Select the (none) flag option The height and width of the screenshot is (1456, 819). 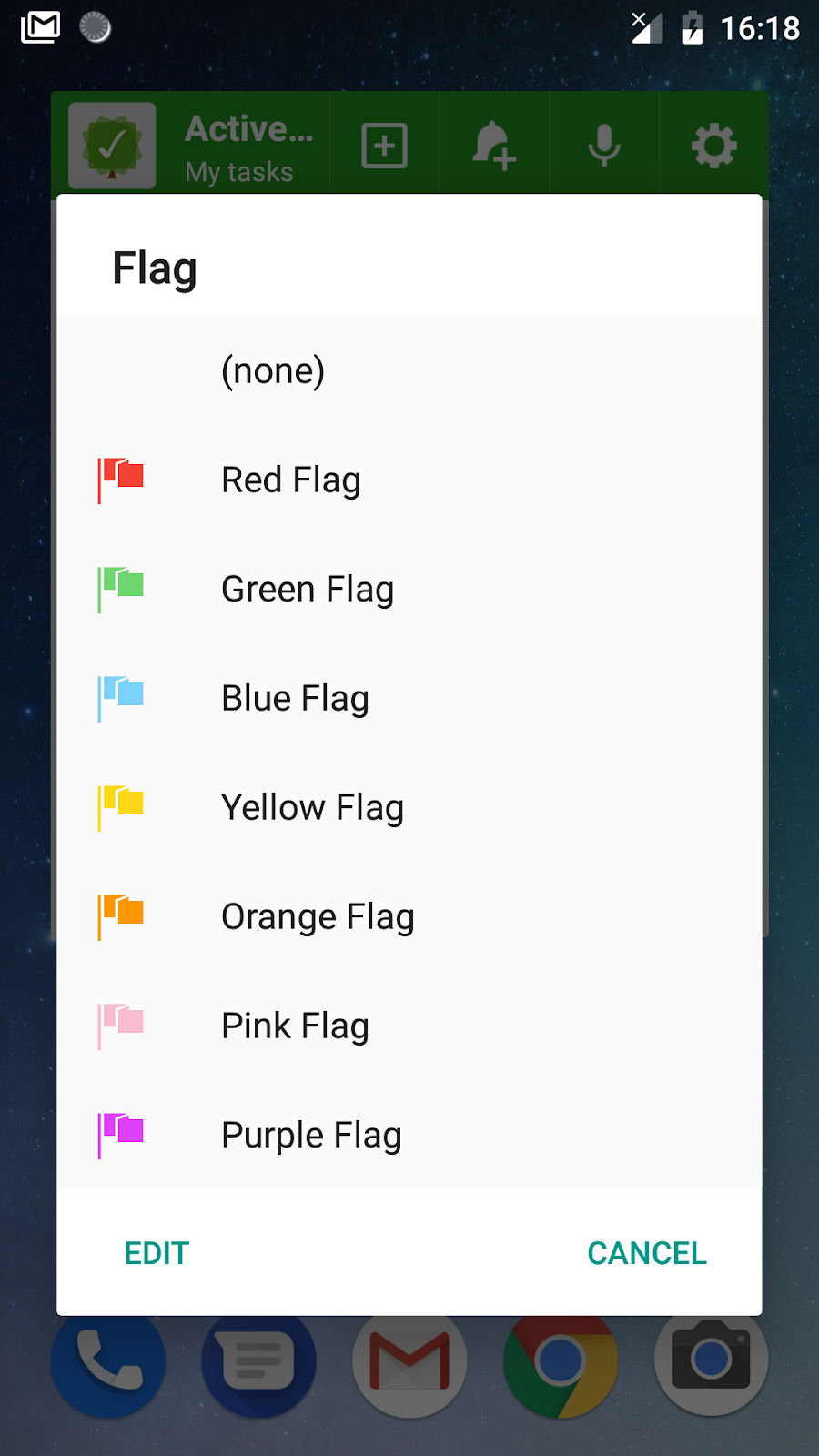273,371
